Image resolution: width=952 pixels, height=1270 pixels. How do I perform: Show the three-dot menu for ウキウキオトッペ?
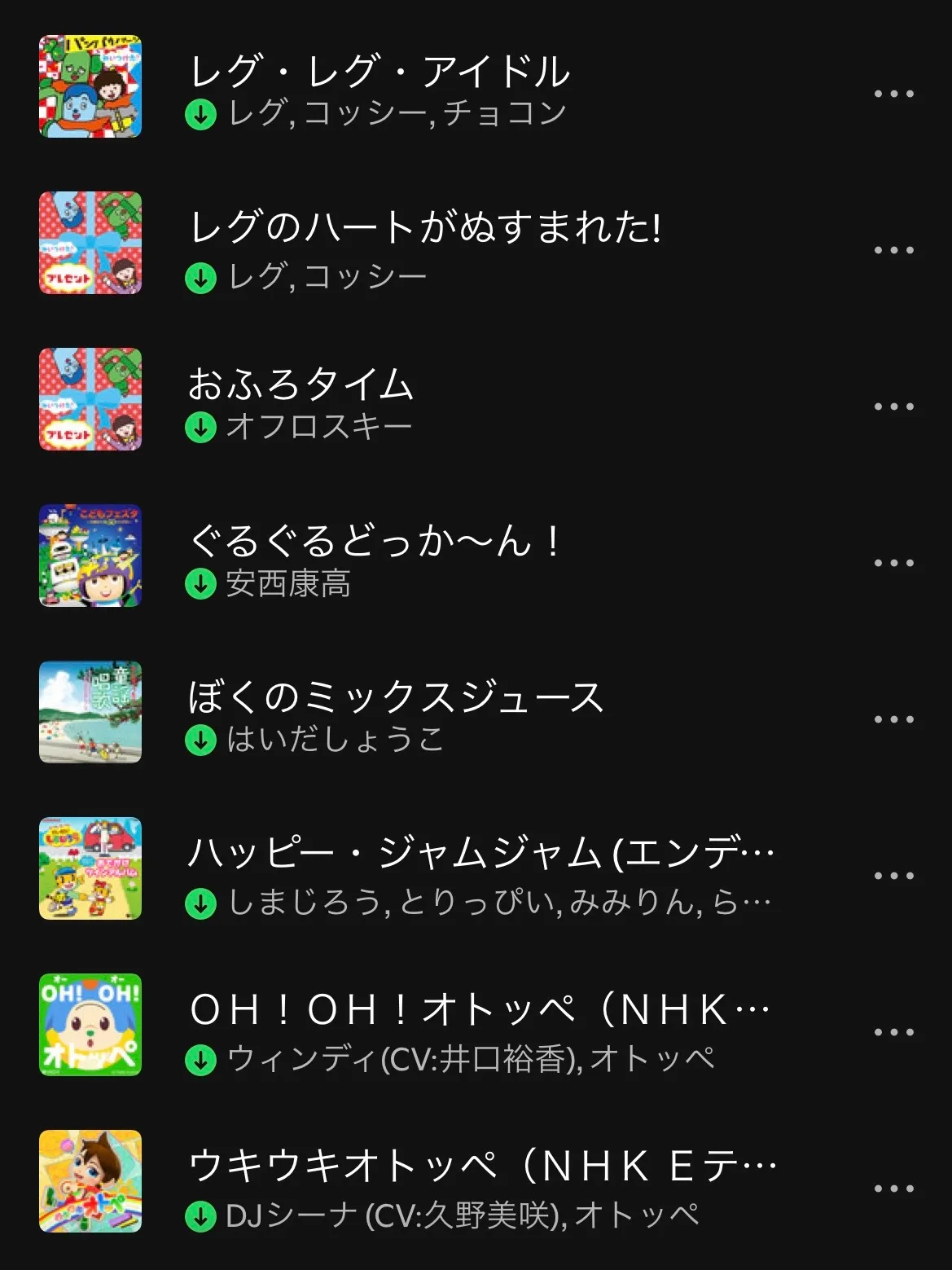[893, 1189]
